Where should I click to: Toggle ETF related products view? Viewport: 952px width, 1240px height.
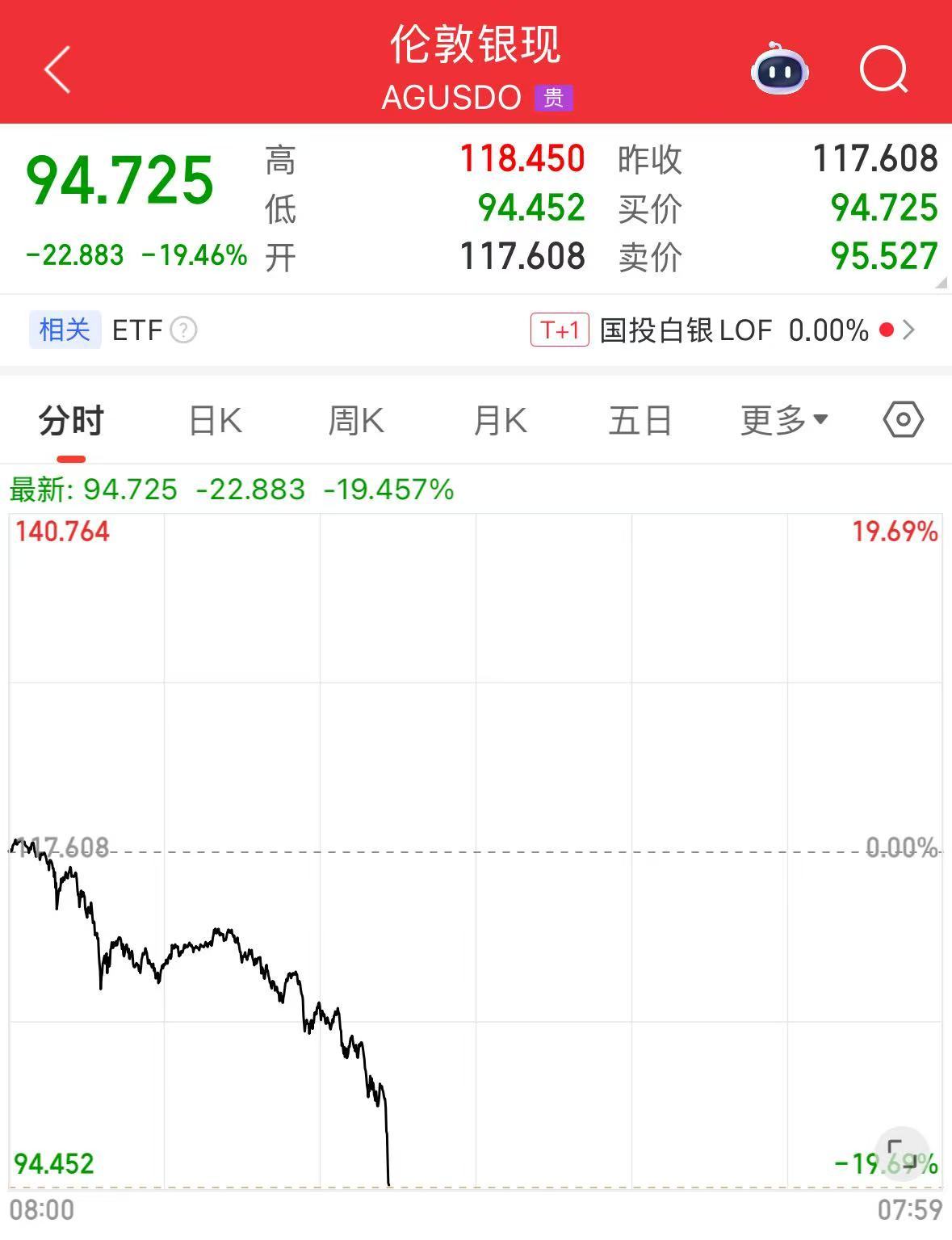click(x=136, y=330)
